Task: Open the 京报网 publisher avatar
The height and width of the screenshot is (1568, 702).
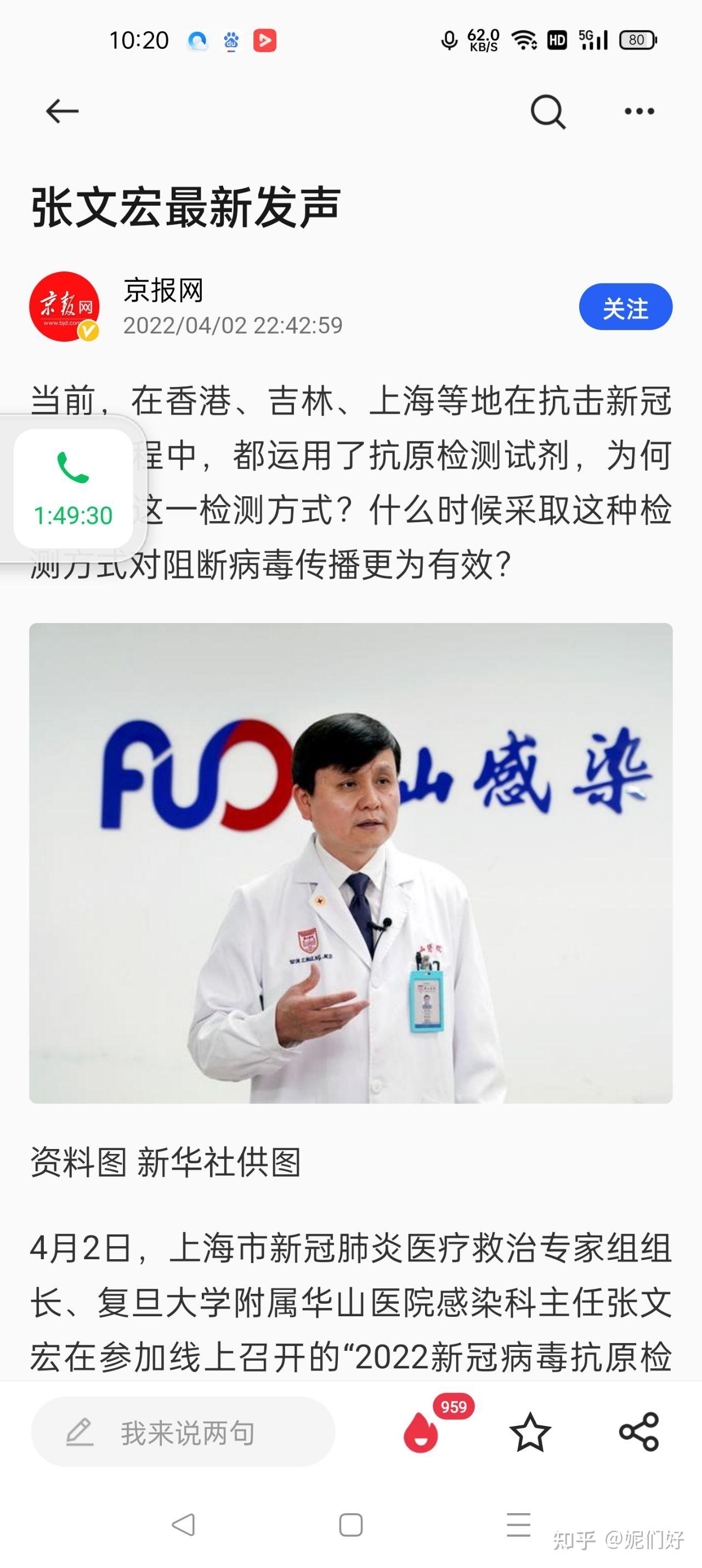Action: pos(65,307)
